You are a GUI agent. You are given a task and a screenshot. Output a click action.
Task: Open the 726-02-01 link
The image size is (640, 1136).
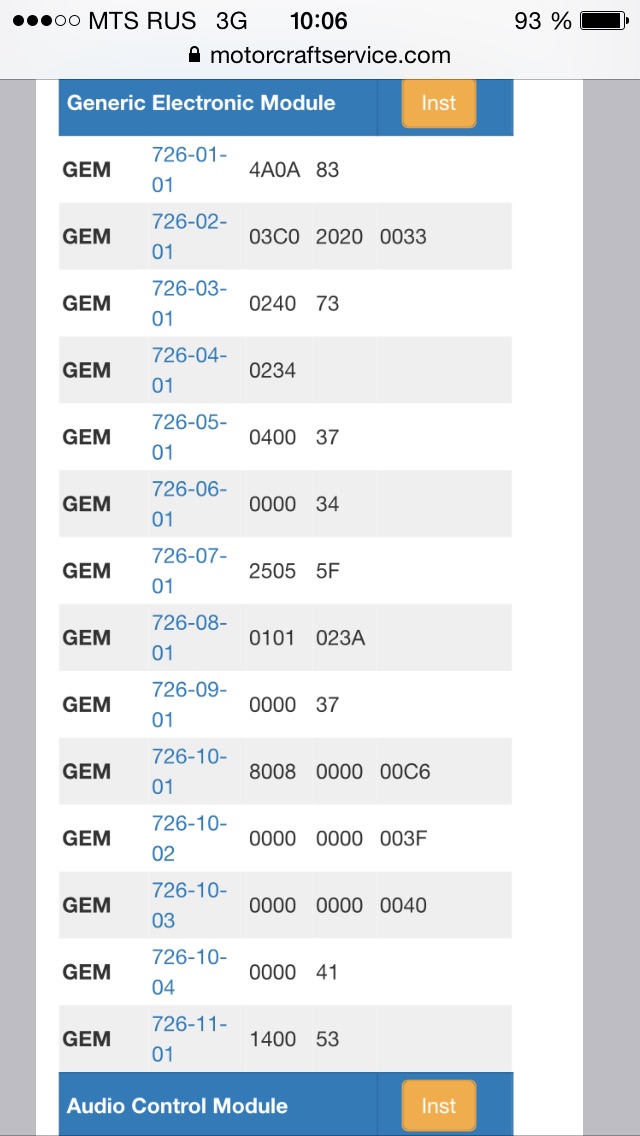tap(189, 236)
